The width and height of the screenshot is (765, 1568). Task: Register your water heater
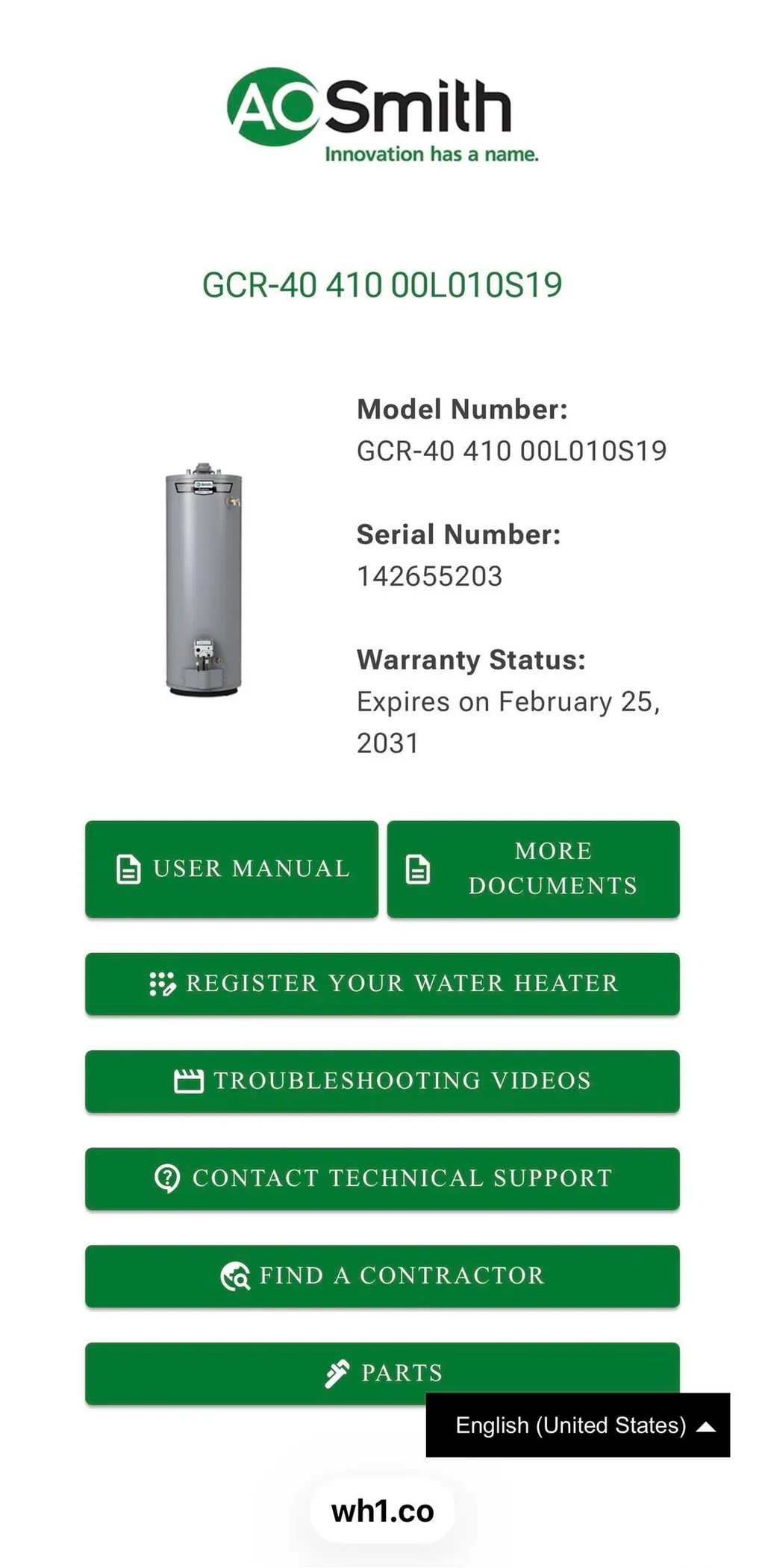382,984
